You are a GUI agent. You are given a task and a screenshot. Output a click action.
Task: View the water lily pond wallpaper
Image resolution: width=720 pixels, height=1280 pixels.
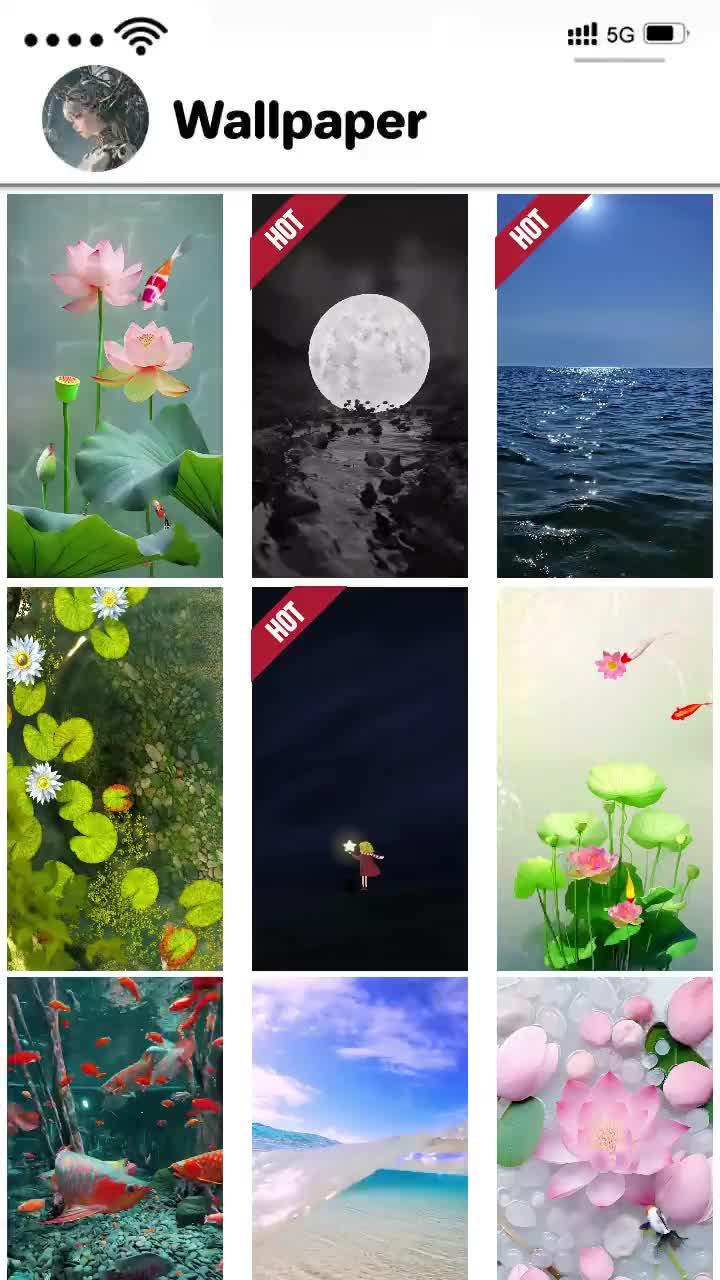tap(115, 778)
